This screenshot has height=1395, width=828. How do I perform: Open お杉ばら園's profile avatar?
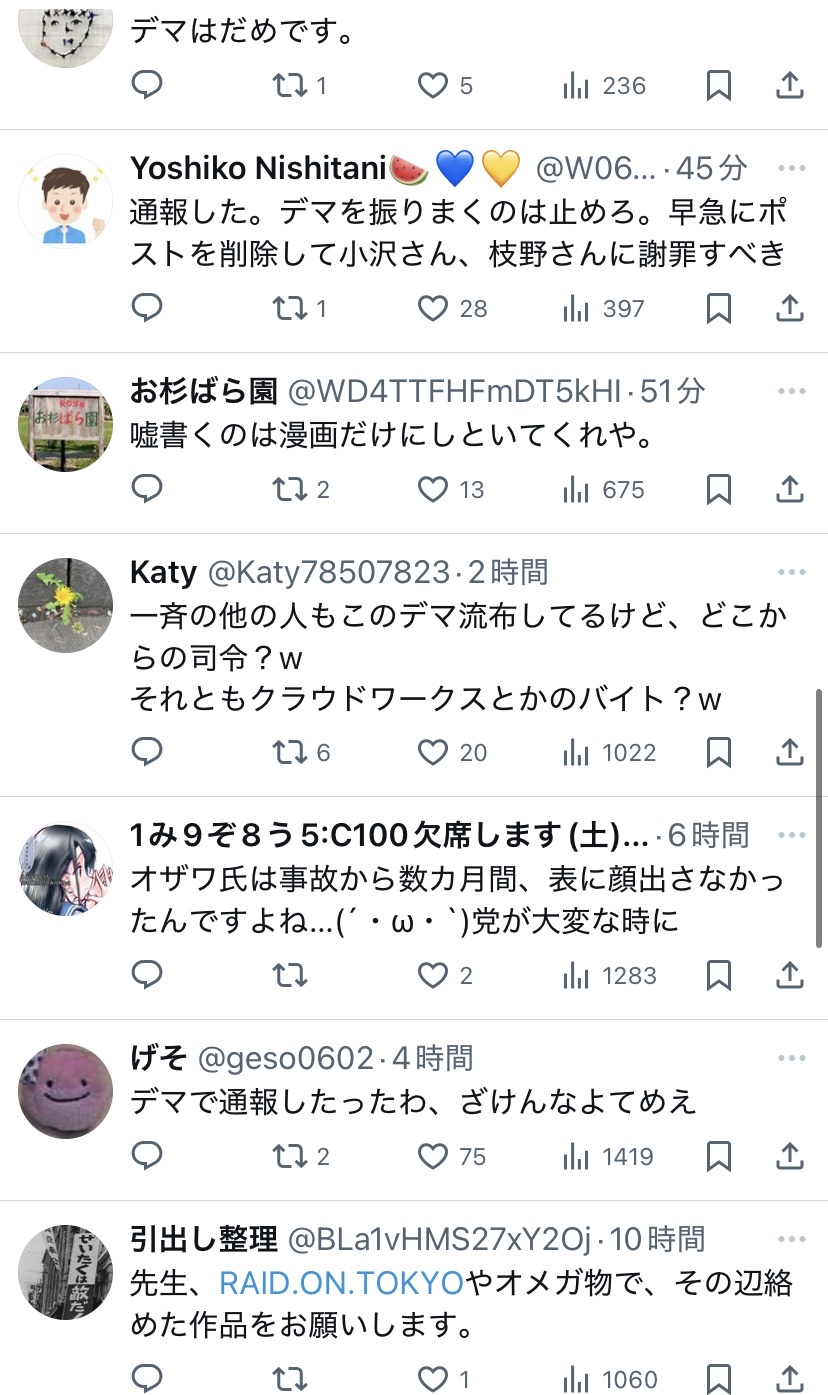66,424
